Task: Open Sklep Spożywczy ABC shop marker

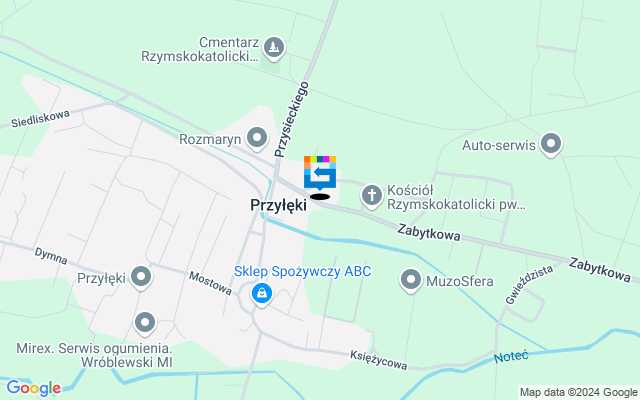Action: tap(261, 292)
